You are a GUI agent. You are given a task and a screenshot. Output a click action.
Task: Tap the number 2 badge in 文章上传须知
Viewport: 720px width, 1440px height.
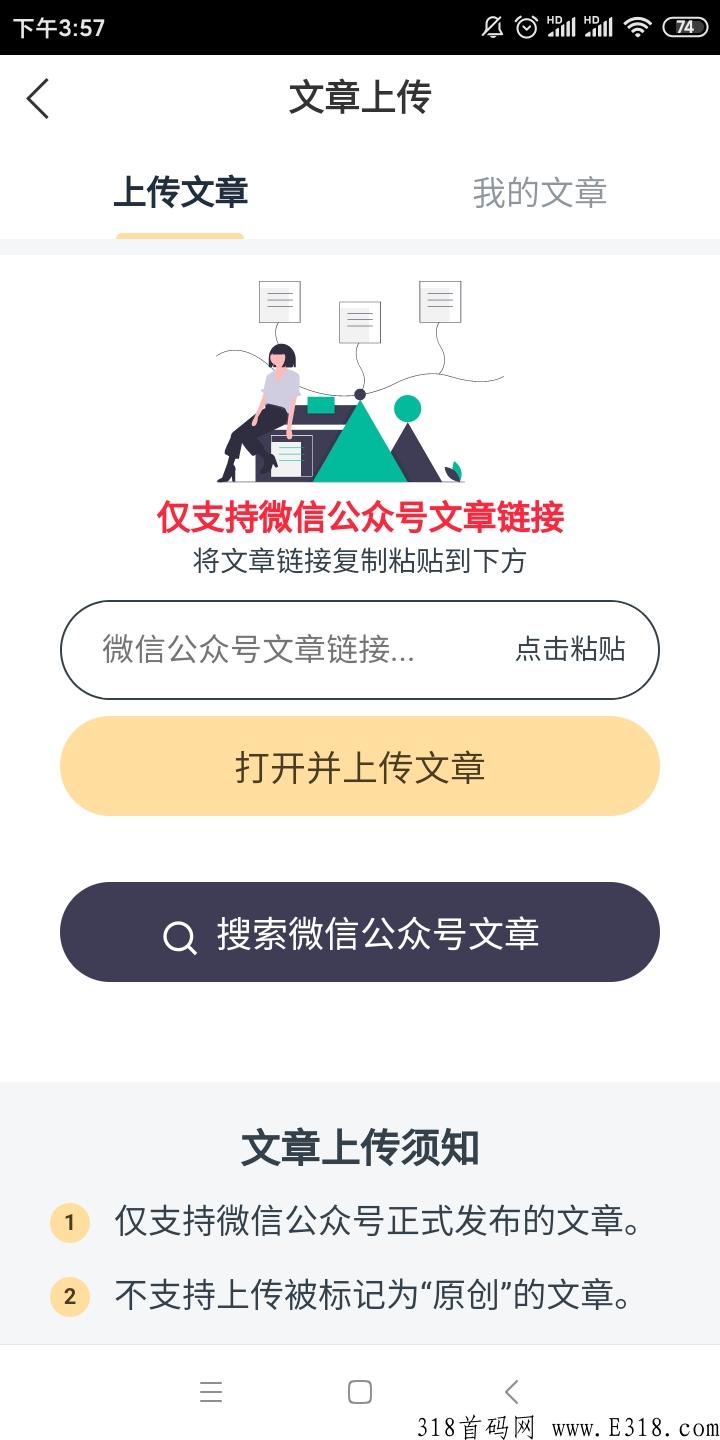[x=68, y=1298]
